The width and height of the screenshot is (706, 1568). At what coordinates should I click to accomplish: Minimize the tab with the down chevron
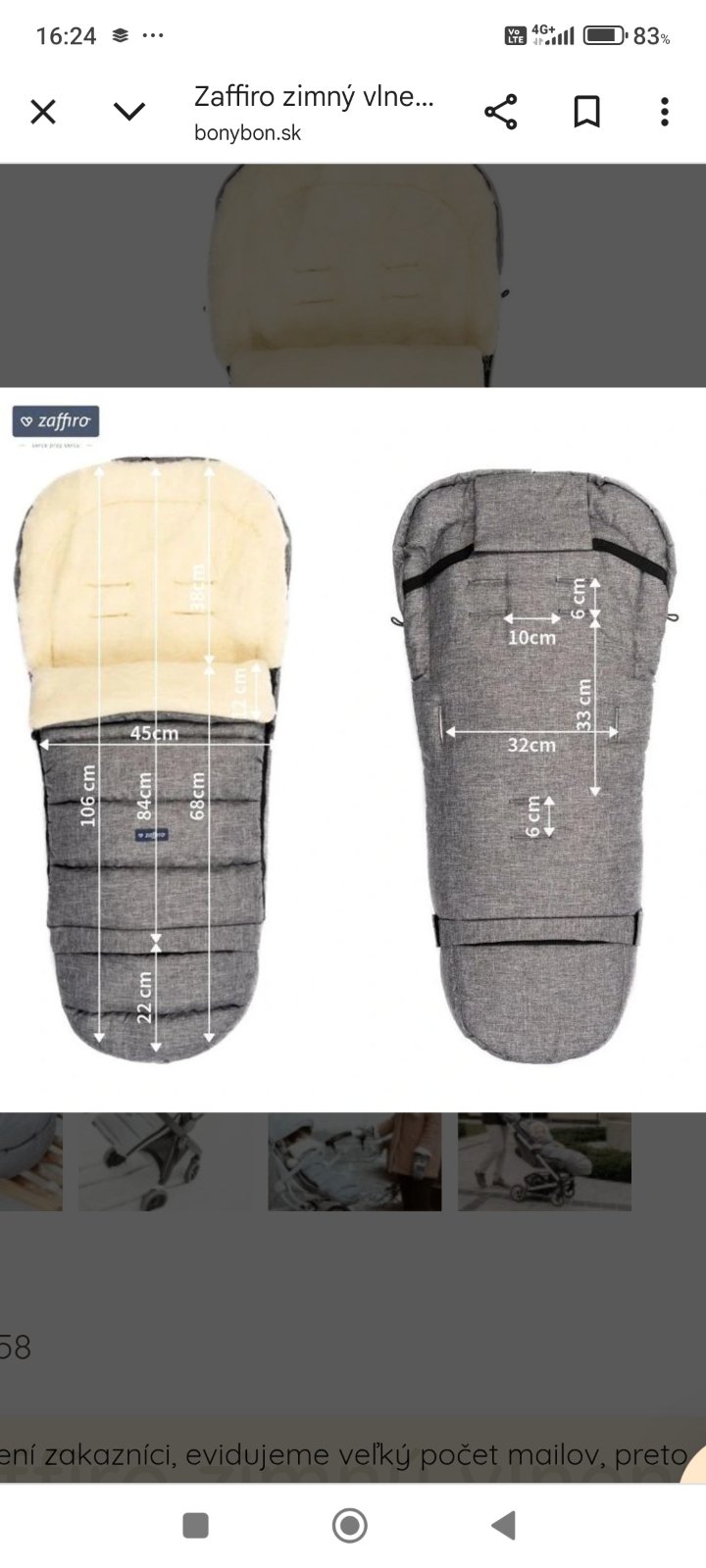[x=129, y=112]
